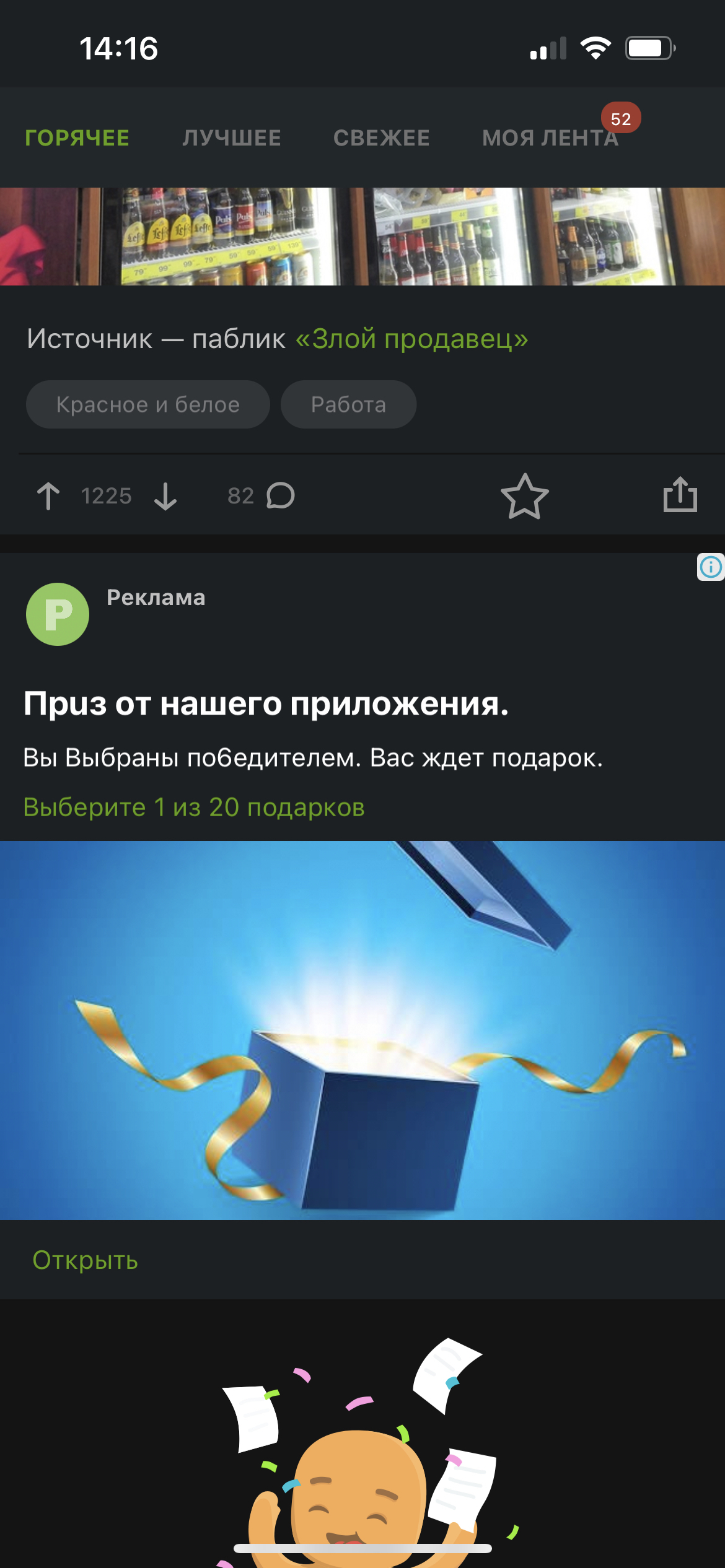Share the post about Красное и белое
This screenshot has width=725, height=1568.
pos(680,495)
